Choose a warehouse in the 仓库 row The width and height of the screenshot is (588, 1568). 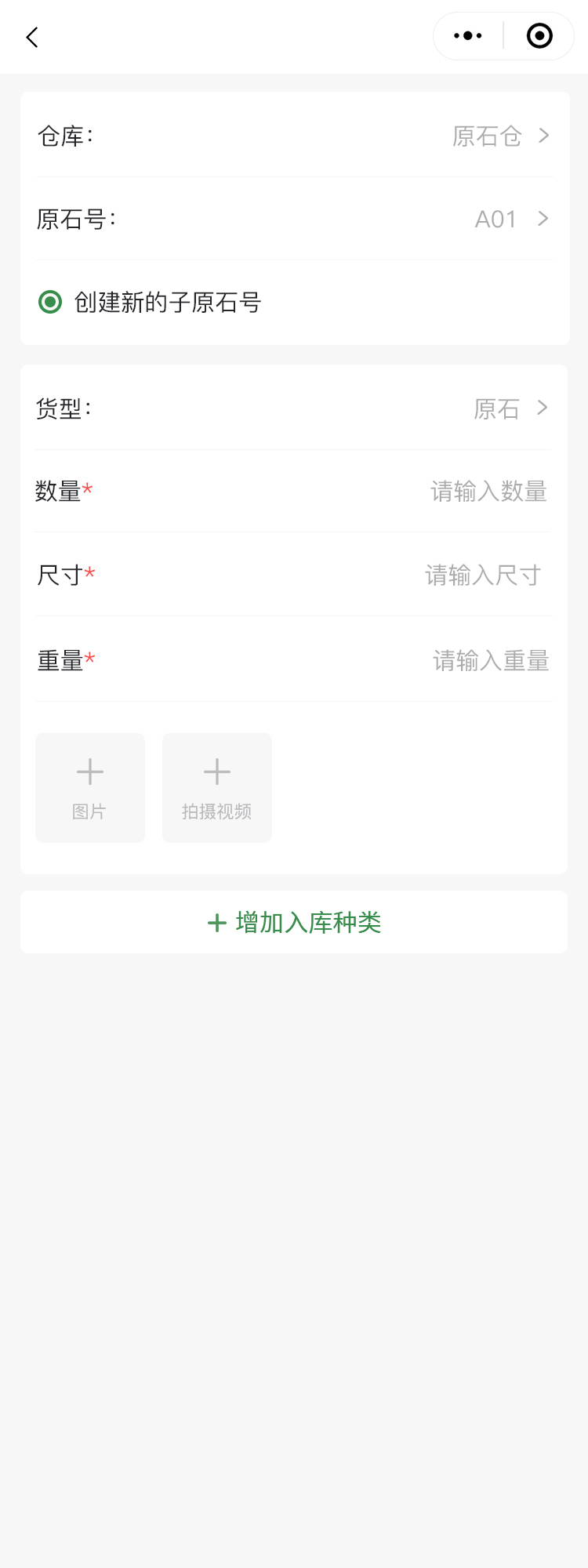[x=500, y=136]
